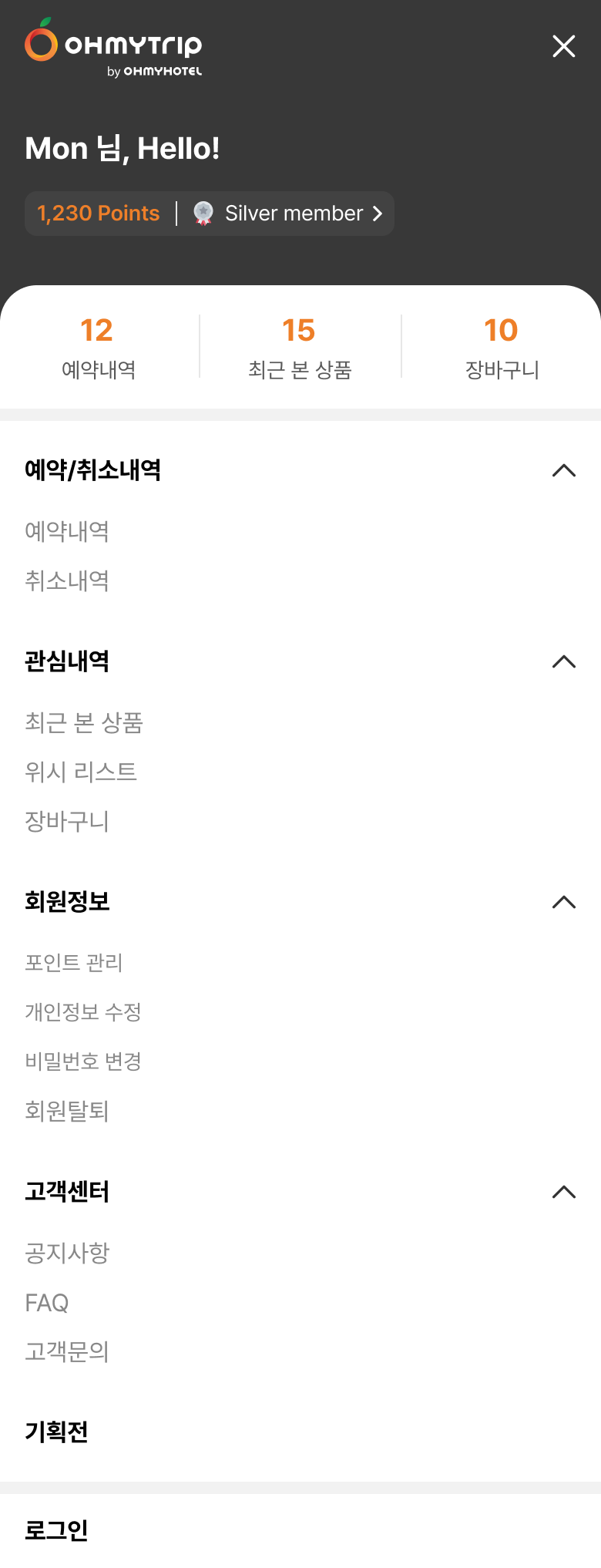Collapse the 고객센터 section
601x1568 pixels.
(x=564, y=1192)
